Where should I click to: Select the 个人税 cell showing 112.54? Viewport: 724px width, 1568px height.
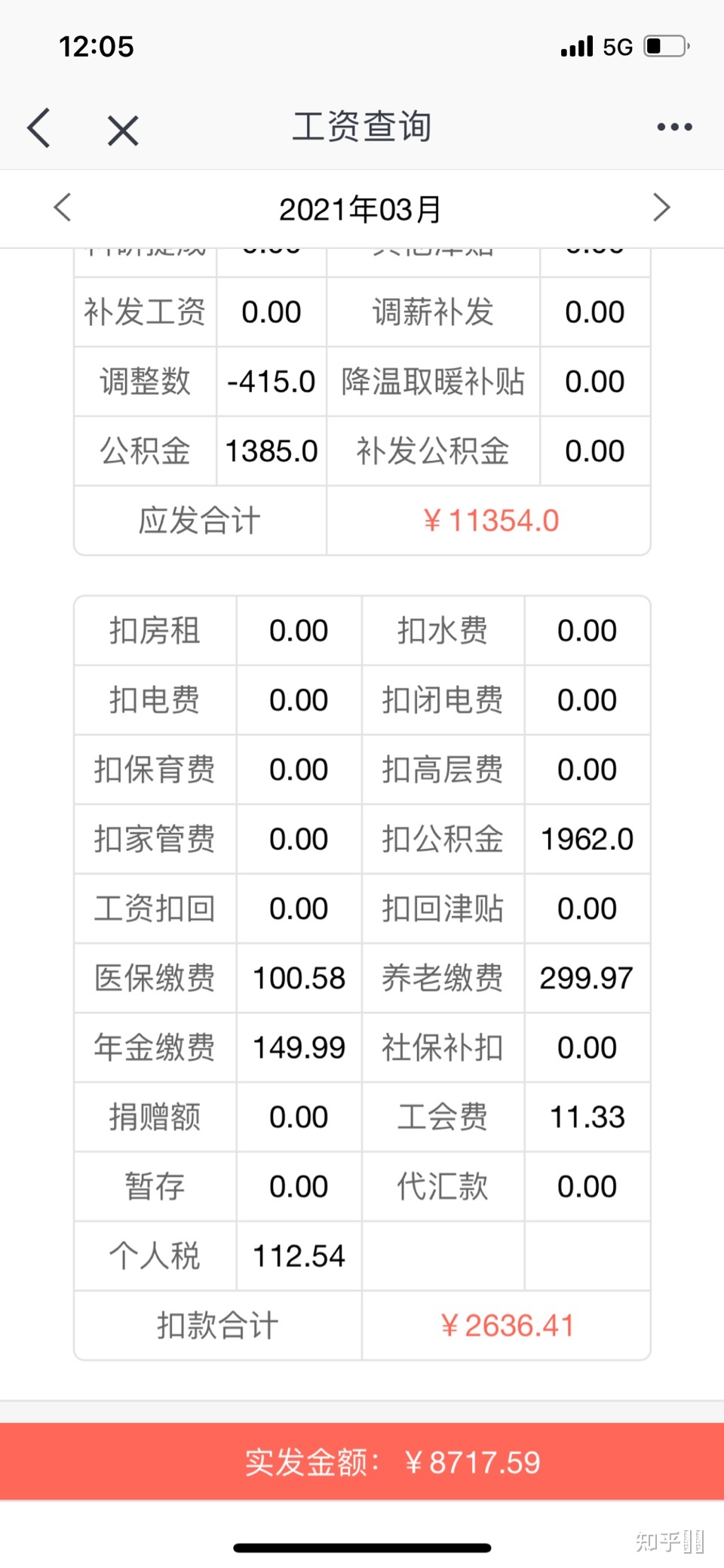pos(298,1255)
